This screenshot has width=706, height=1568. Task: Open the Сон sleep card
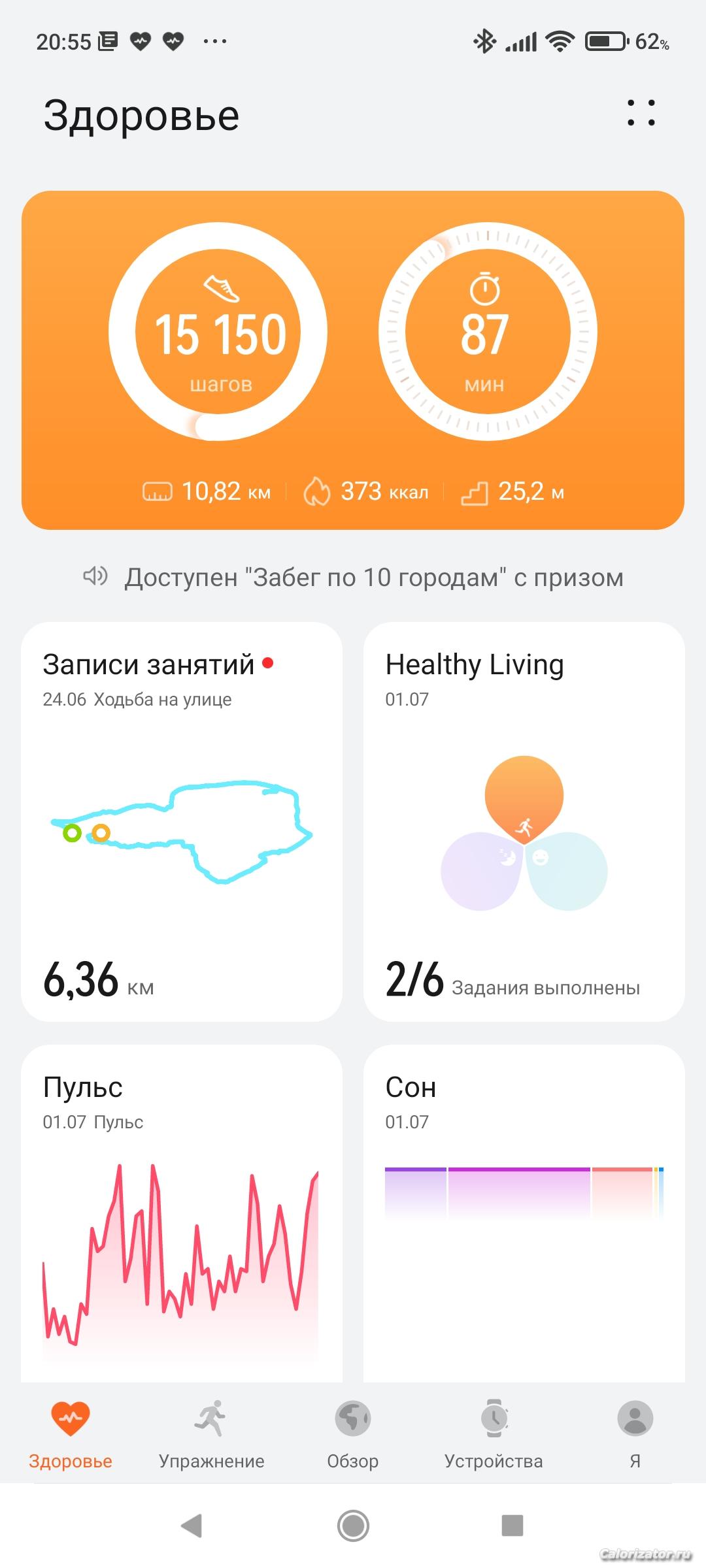coord(524,1213)
